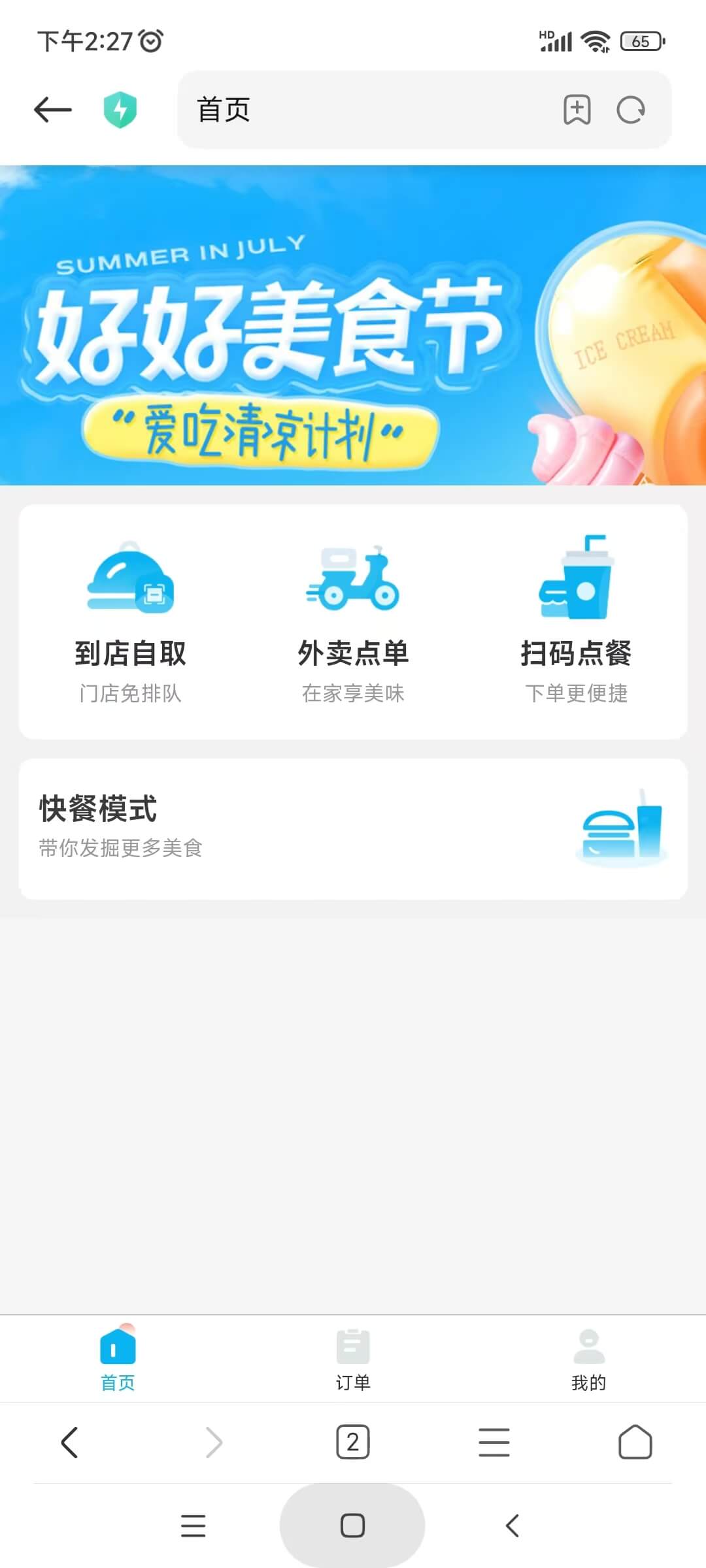Click the alarm clock status bar icon
Viewport: 706px width, 1568px height.
coord(152,39)
